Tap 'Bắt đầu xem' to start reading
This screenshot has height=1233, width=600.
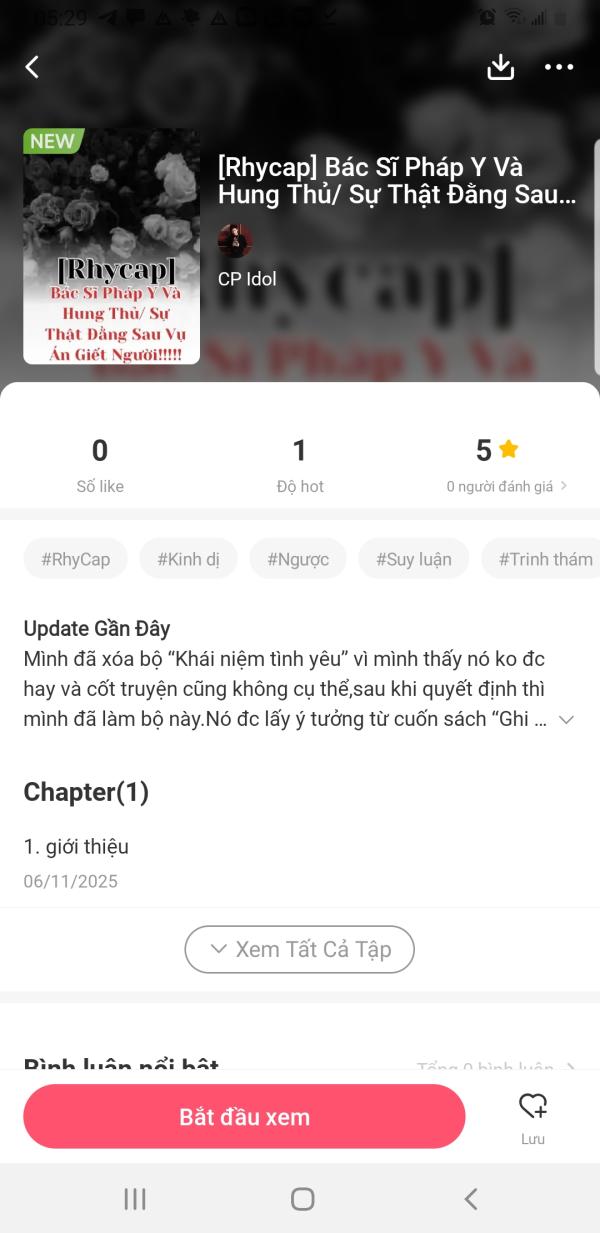[244, 1117]
